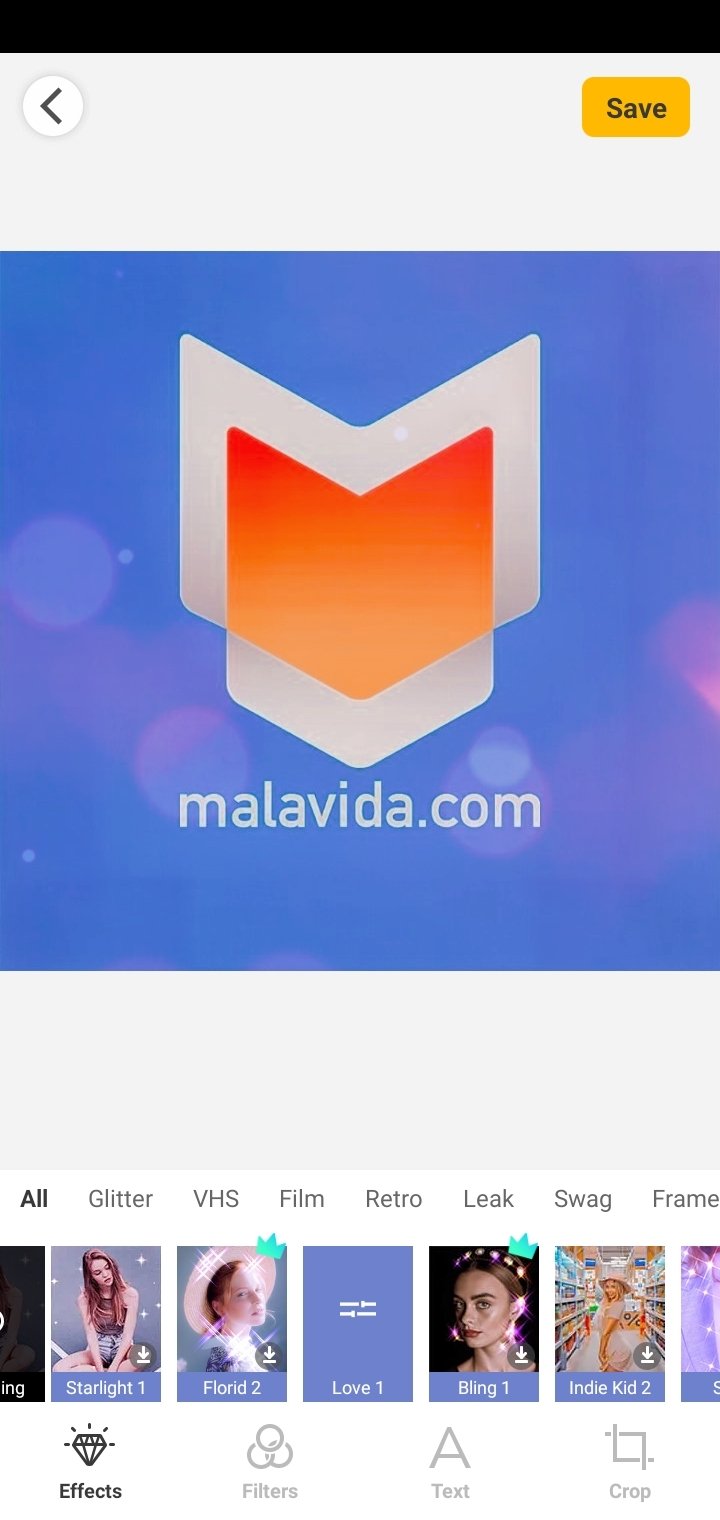Open the Effects tool

click(x=90, y=1462)
